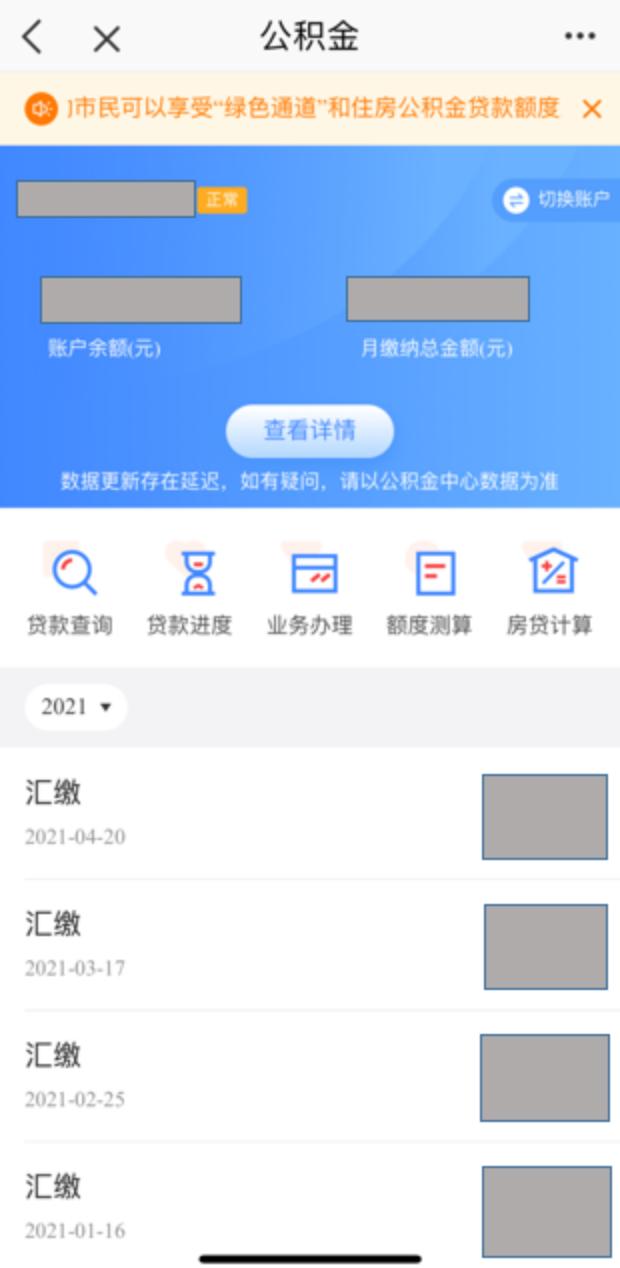Open 贷款查询 loan inquiry
Image resolution: width=620 pixels, height=1268 pixels.
70,592
